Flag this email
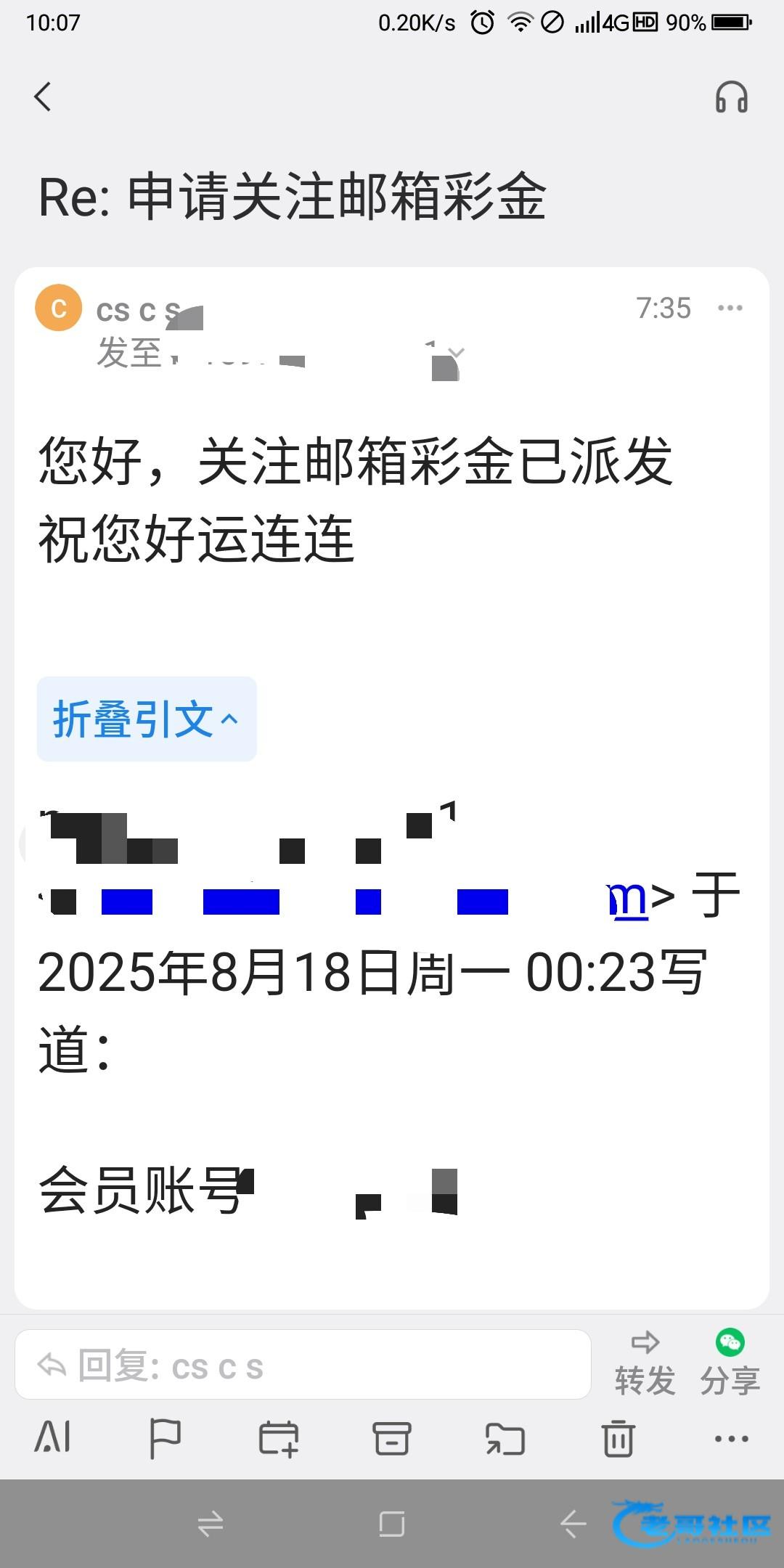Screen dimensions: 784x1568 tap(165, 1439)
